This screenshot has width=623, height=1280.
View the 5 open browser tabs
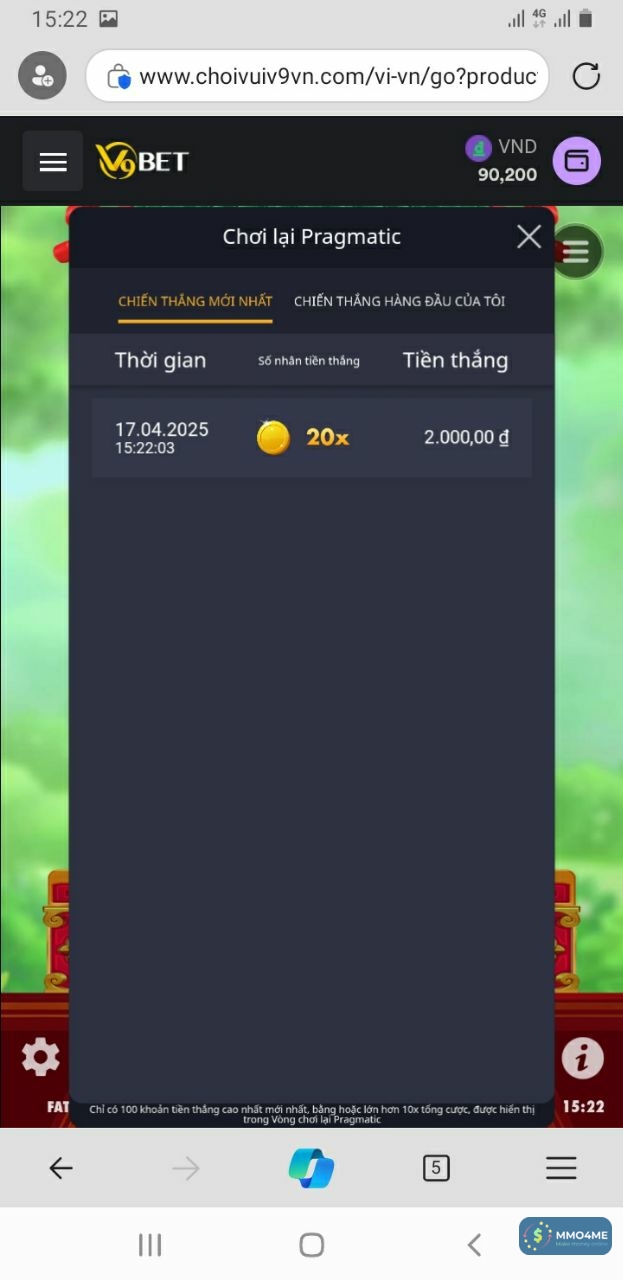click(436, 1168)
